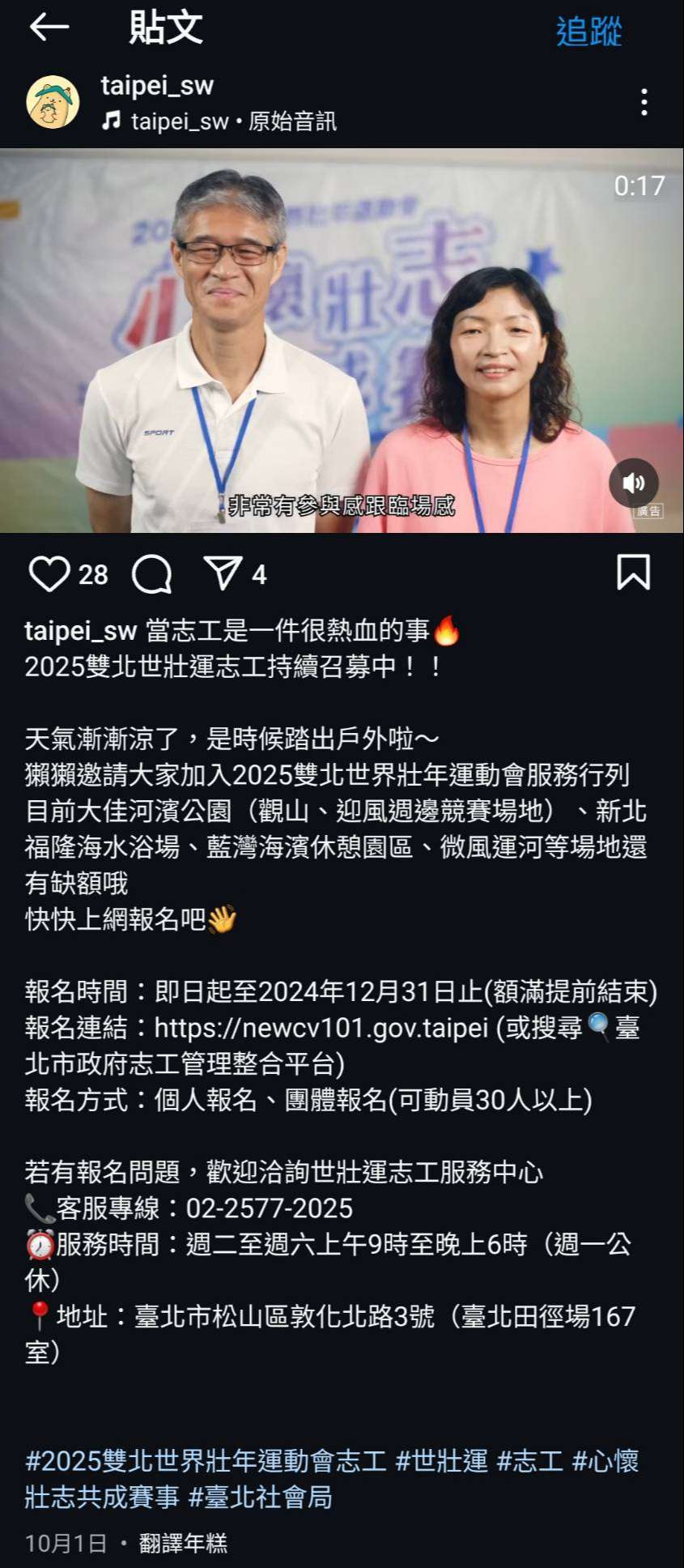Image resolution: width=684 pixels, height=1568 pixels.
Task: Open the #世壯運 hashtag
Action: [442, 1460]
